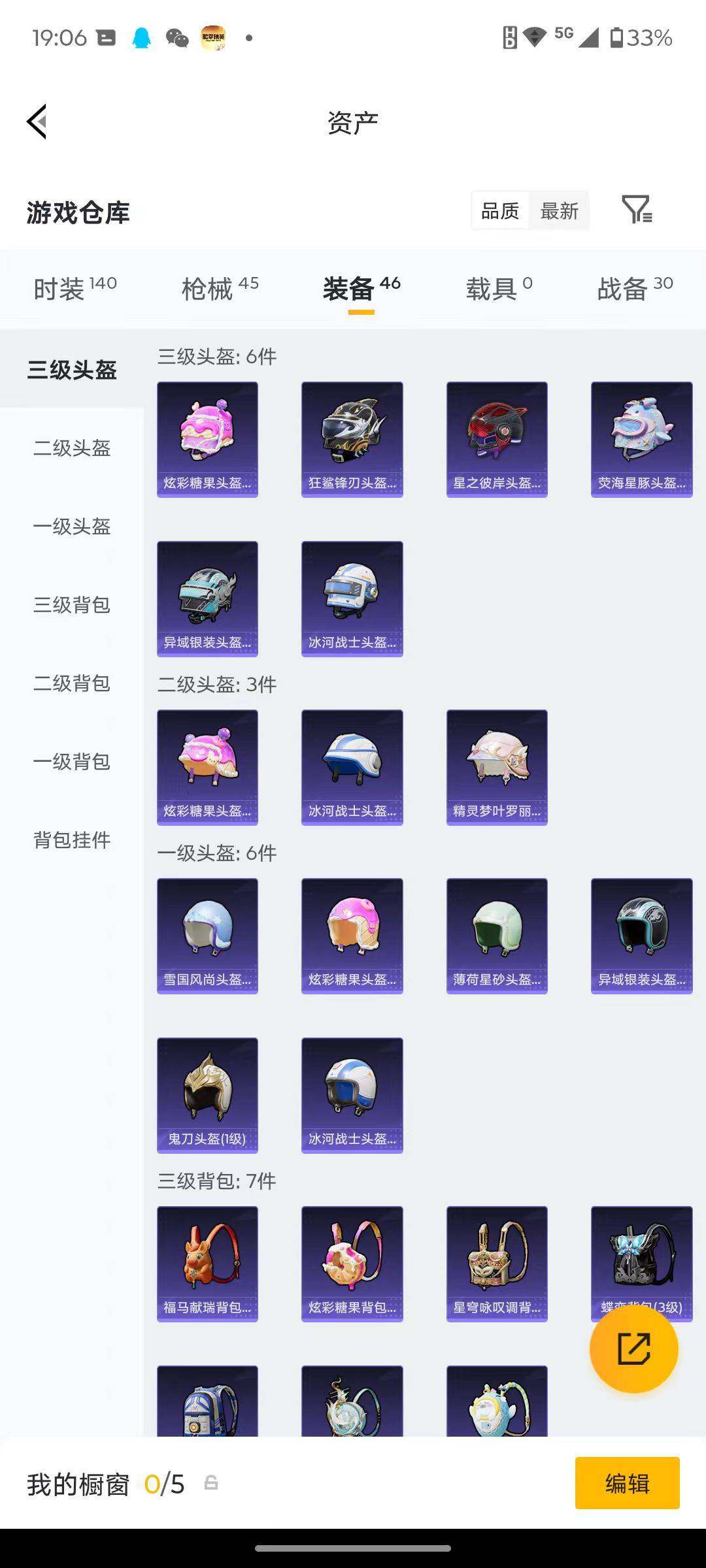
Task: Select the 狂鲨锋刃头盔 item
Action: (x=352, y=436)
